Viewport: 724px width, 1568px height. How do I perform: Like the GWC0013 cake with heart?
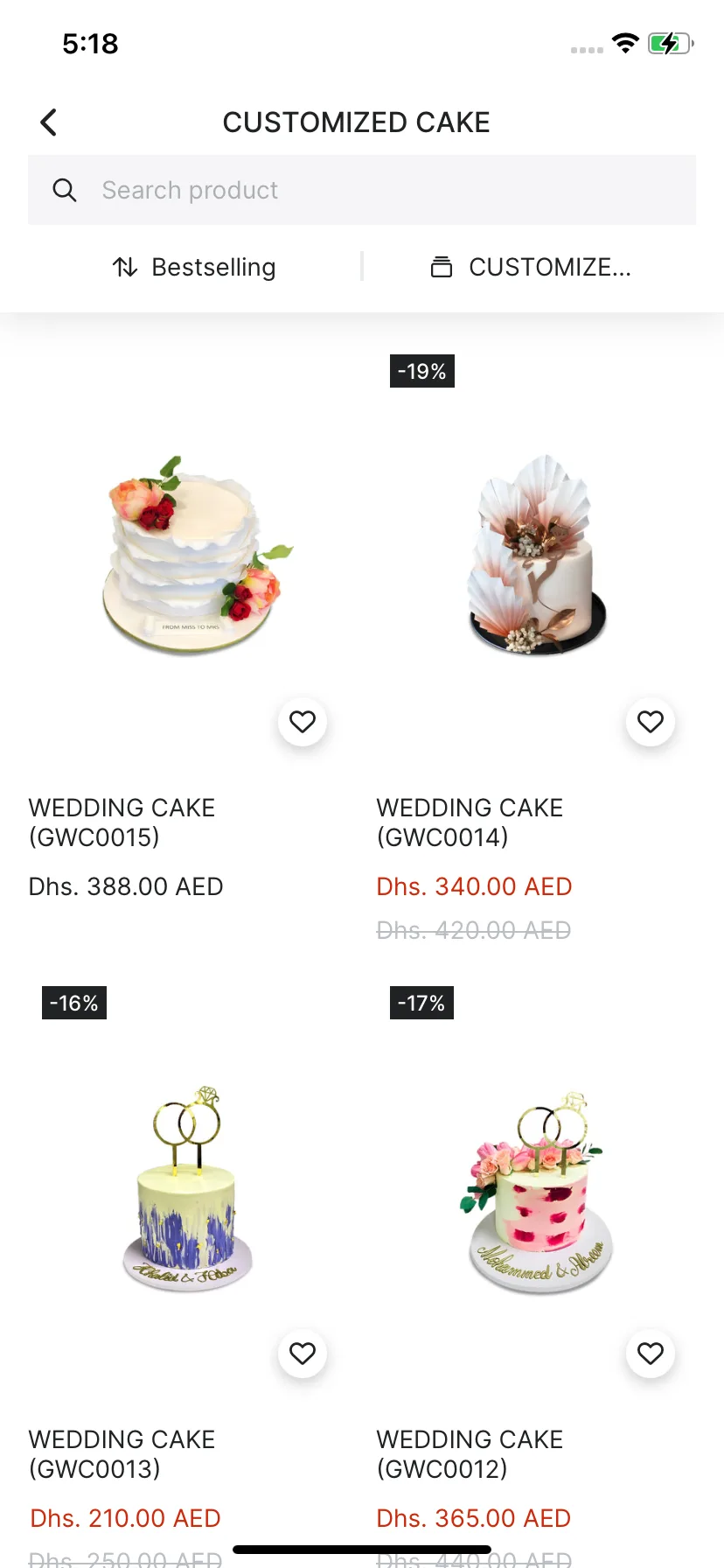(303, 1354)
